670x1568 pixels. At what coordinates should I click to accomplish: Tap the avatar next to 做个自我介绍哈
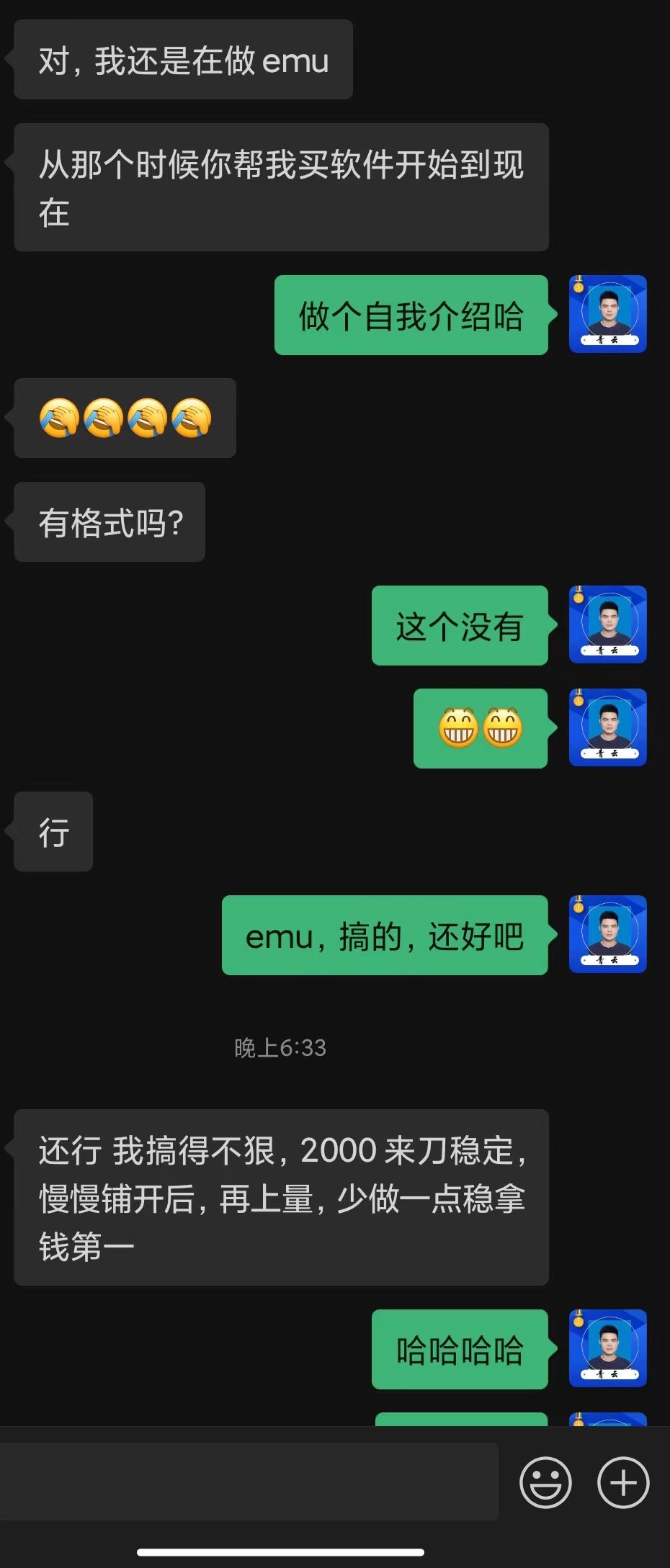pyautogui.click(x=607, y=314)
